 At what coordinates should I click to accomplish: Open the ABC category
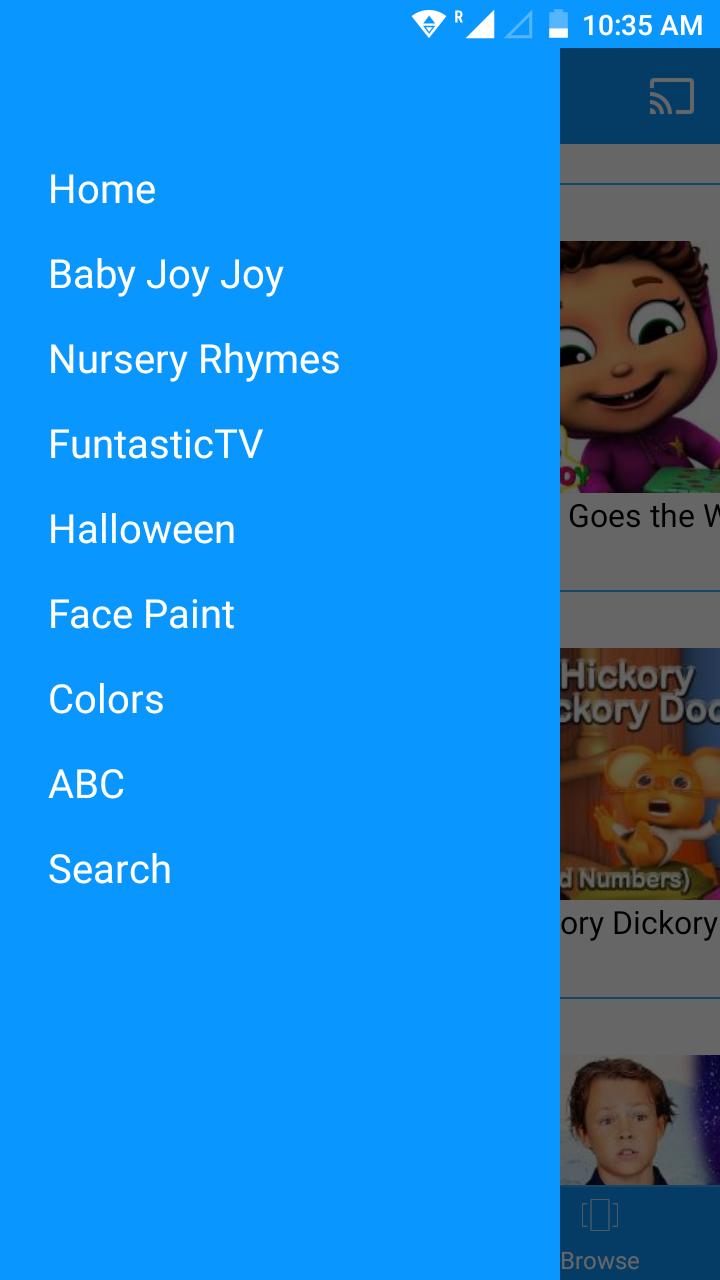(x=87, y=784)
